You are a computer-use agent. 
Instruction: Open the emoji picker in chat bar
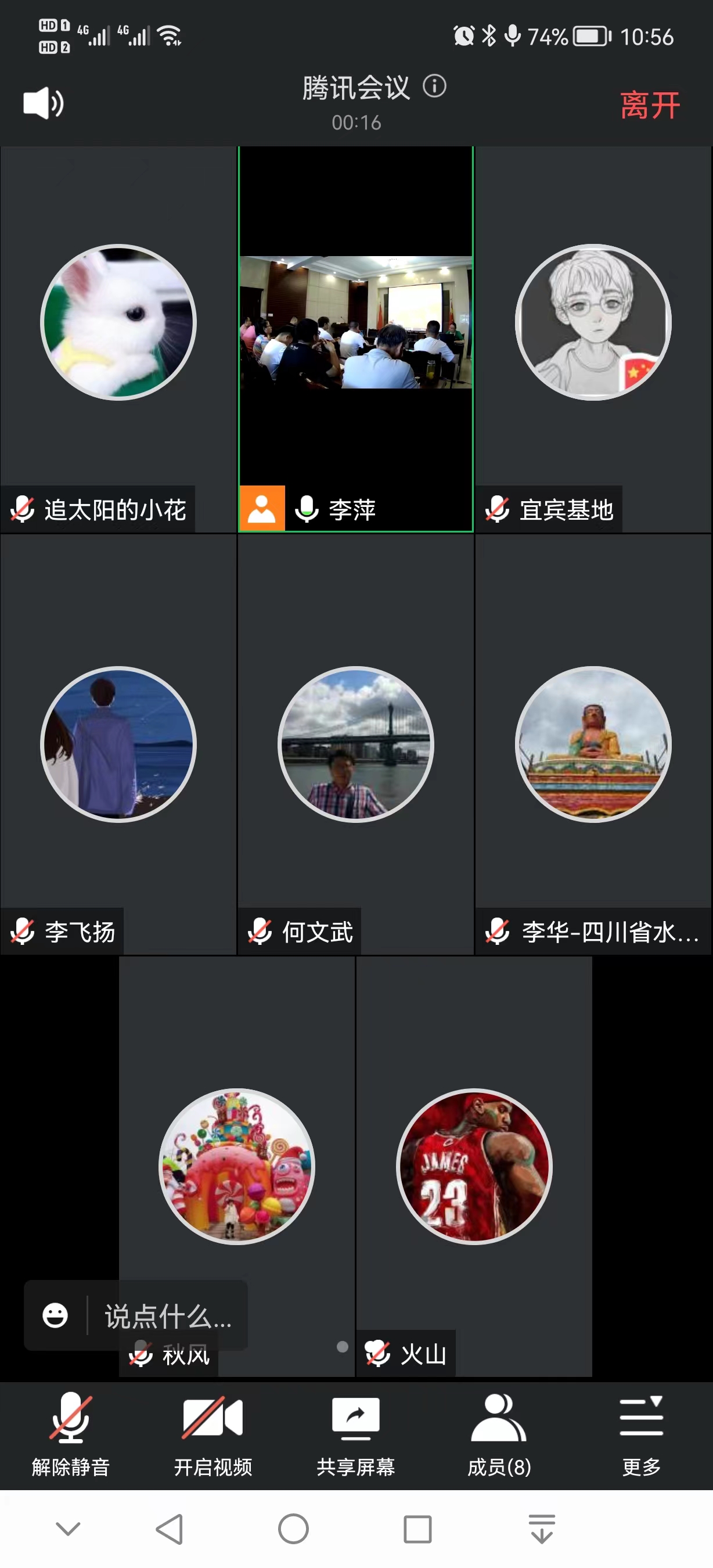pyautogui.click(x=55, y=1315)
